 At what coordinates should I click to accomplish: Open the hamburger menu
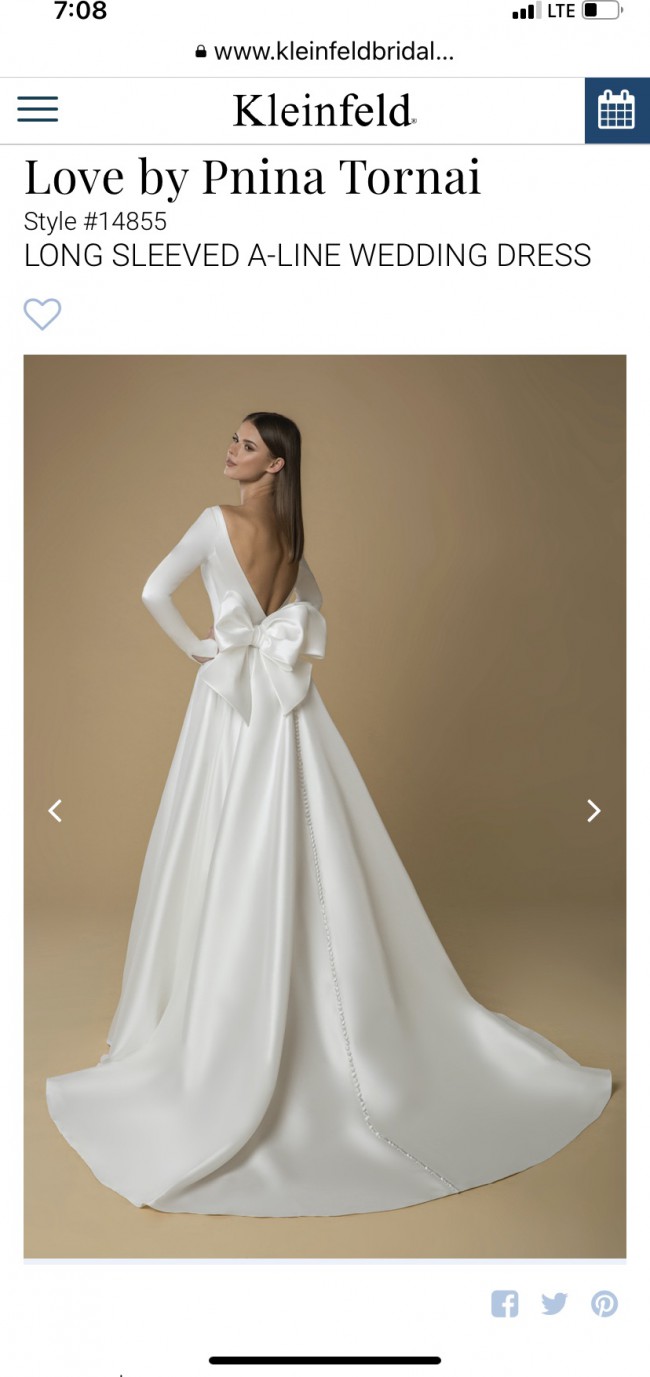37,109
